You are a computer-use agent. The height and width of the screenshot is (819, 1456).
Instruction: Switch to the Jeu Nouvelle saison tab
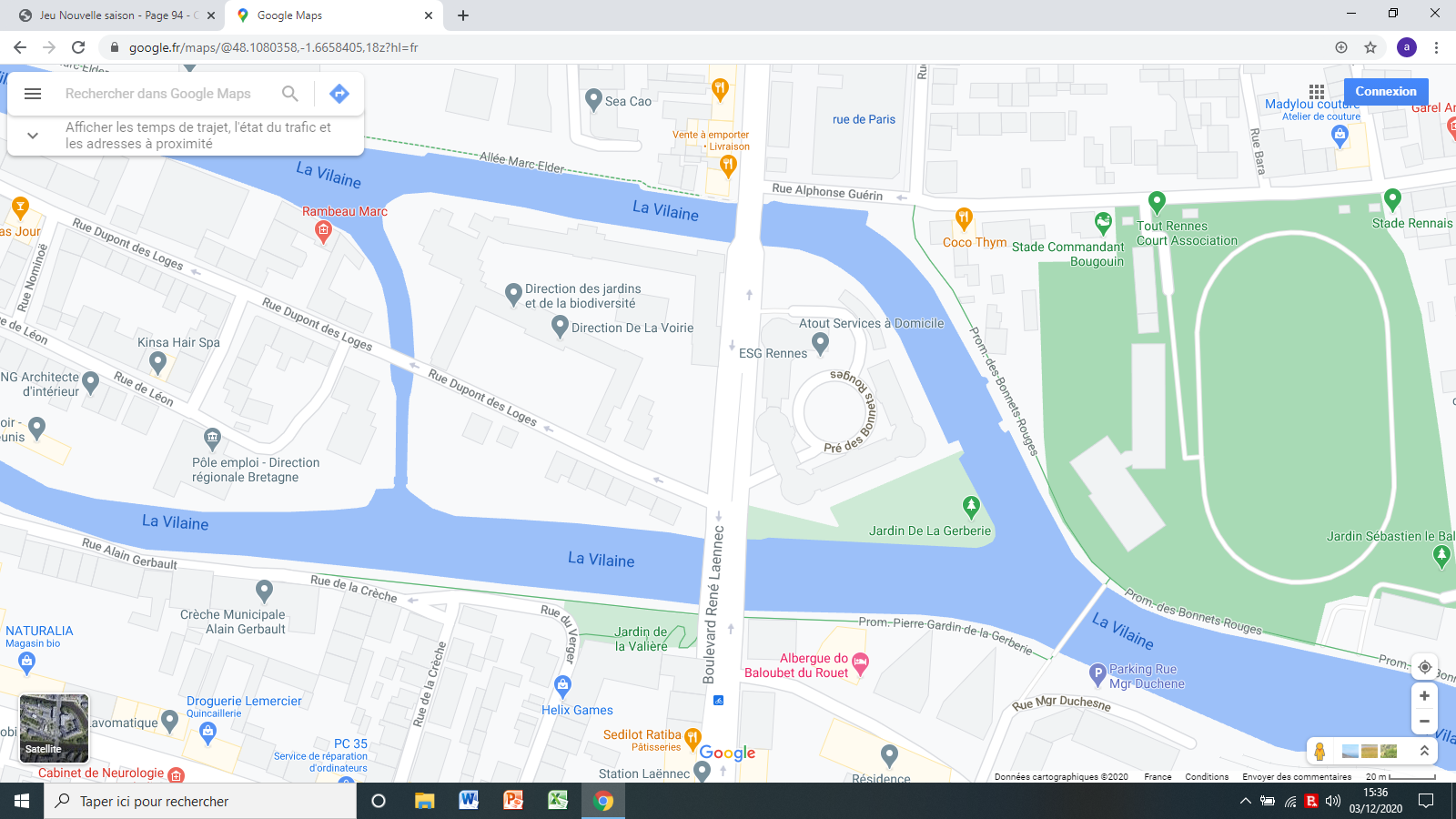tap(114, 15)
